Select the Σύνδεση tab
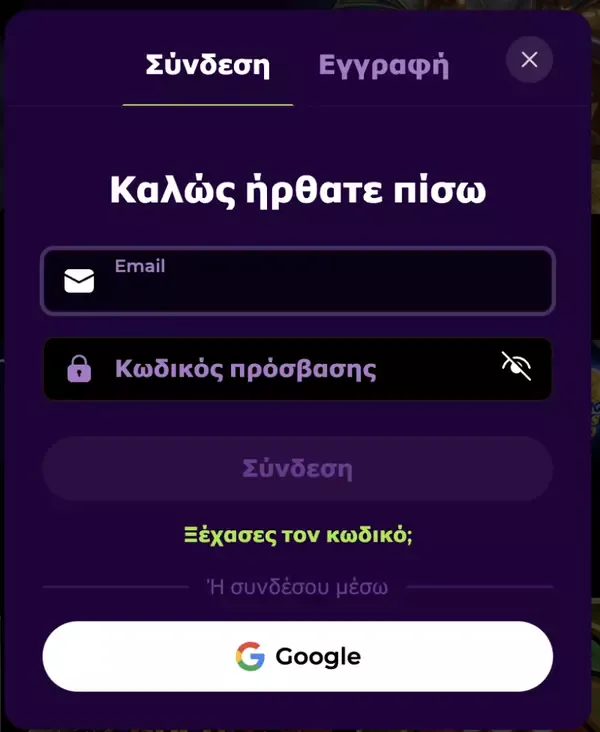The height and width of the screenshot is (732, 600). 208,66
